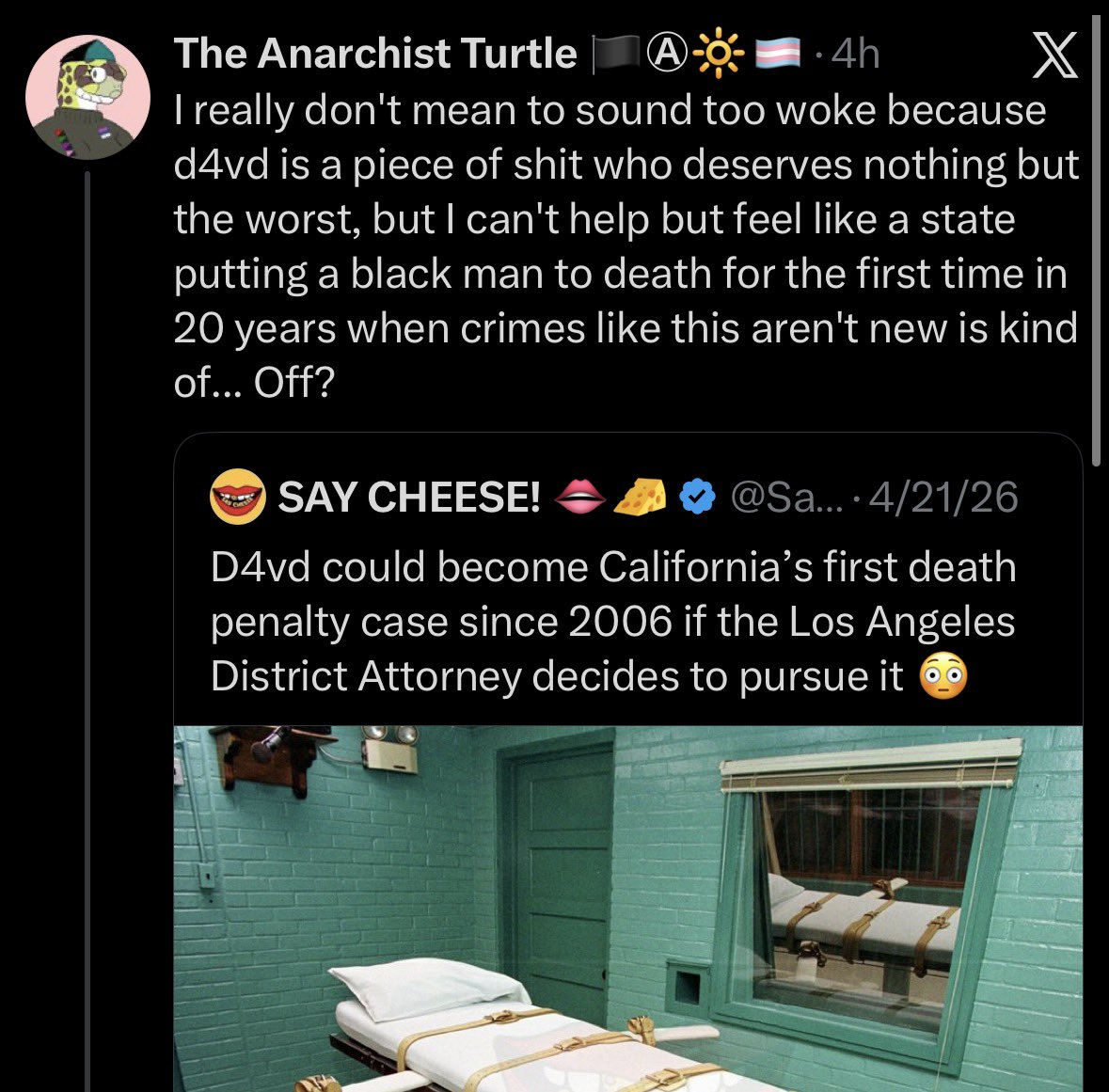View the execution chamber photo in full
Screen dimensions: 1109x1092
(x=627, y=908)
